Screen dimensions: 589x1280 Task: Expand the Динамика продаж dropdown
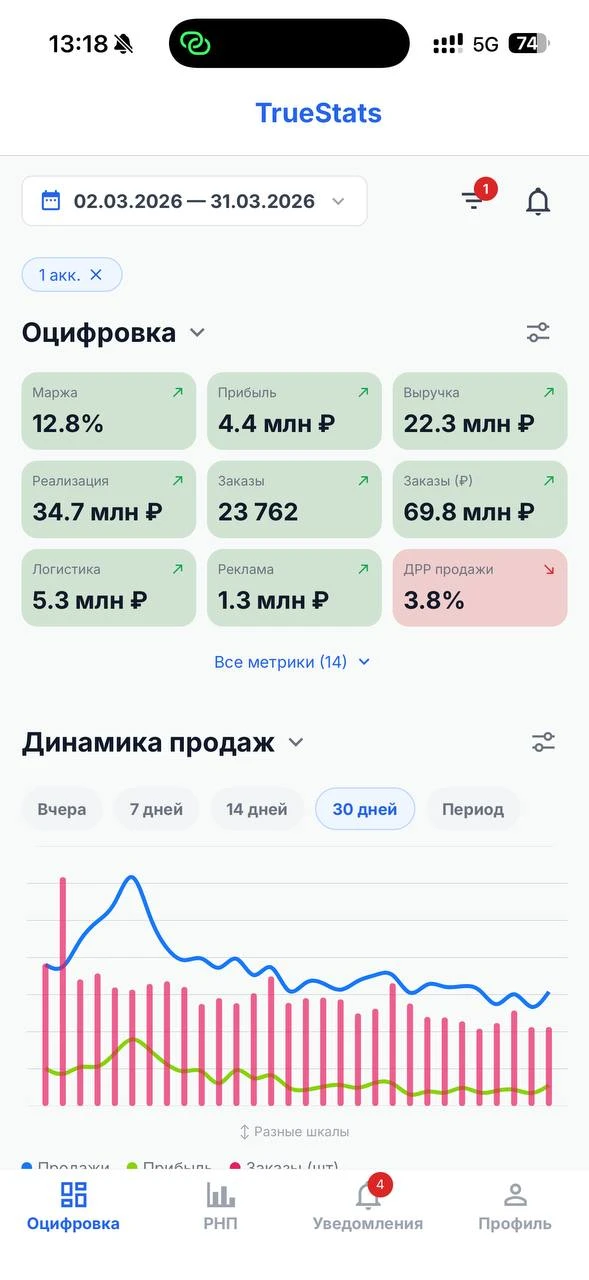point(295,743)
